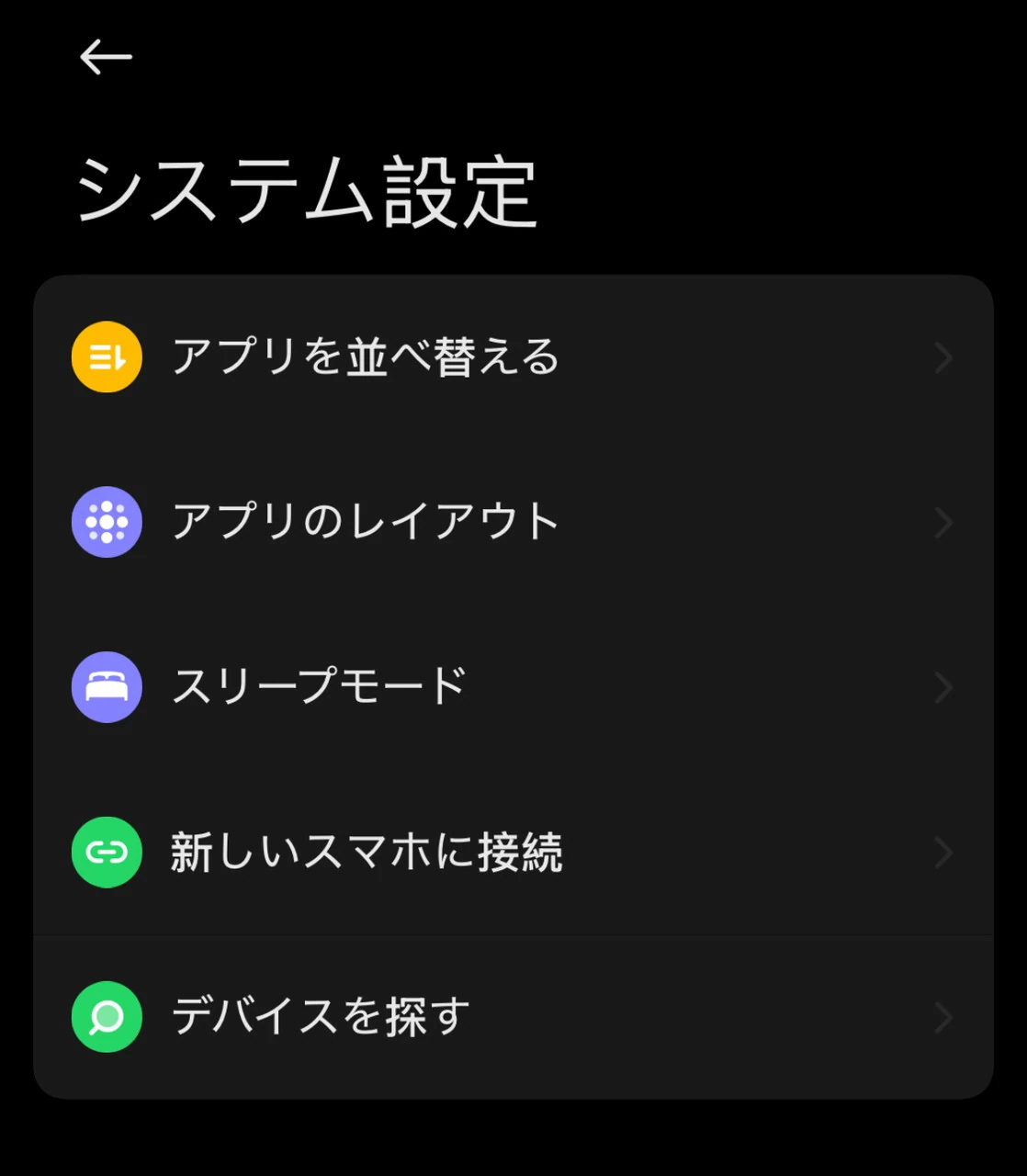Viewport: 1027px width, 1176px height.
Task: Open アプリのレイアウト option
Action: [x=513, y=522]
